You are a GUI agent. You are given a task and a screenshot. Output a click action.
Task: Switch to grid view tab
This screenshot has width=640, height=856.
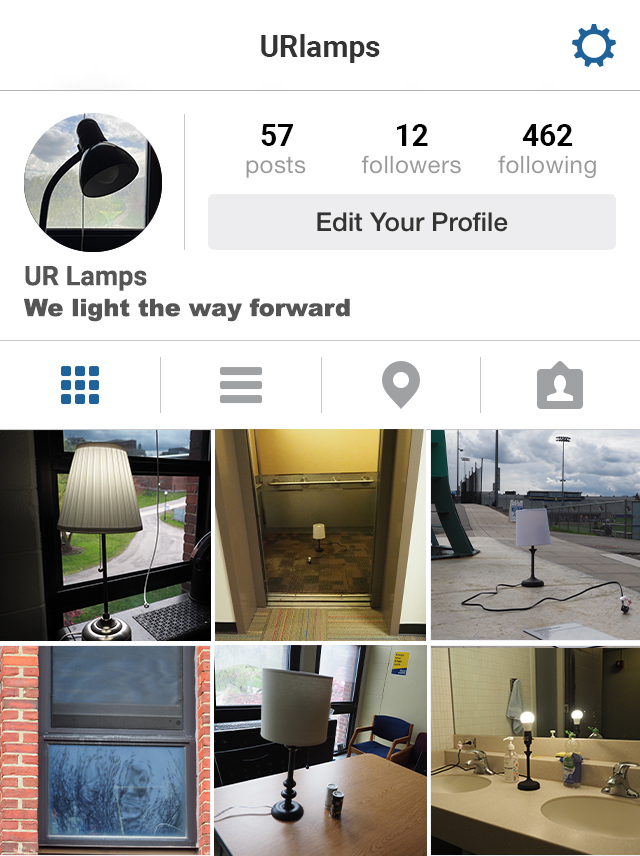(x=80, y=385)
